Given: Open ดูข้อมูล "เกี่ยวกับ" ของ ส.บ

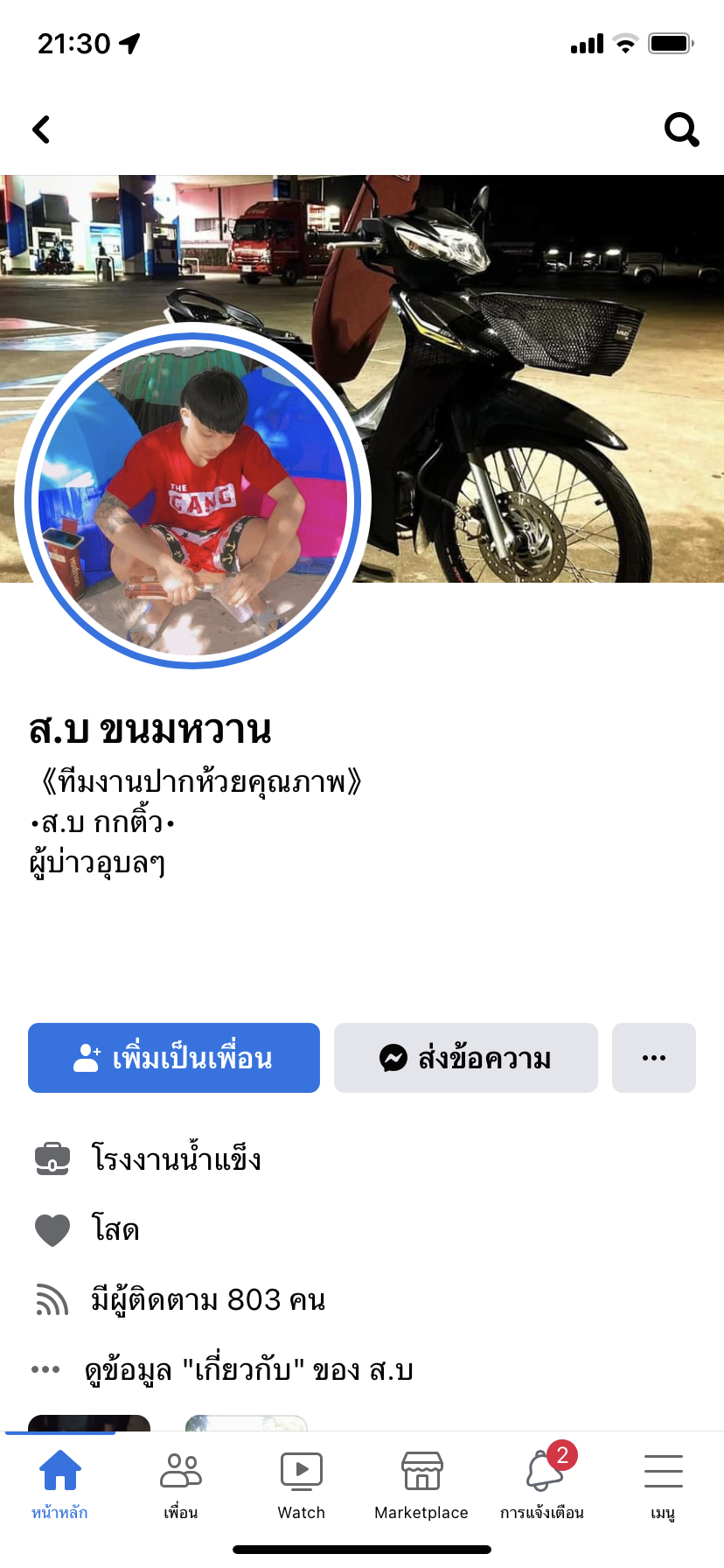Looking at the screenshot, I should [x=248, y=1369].
